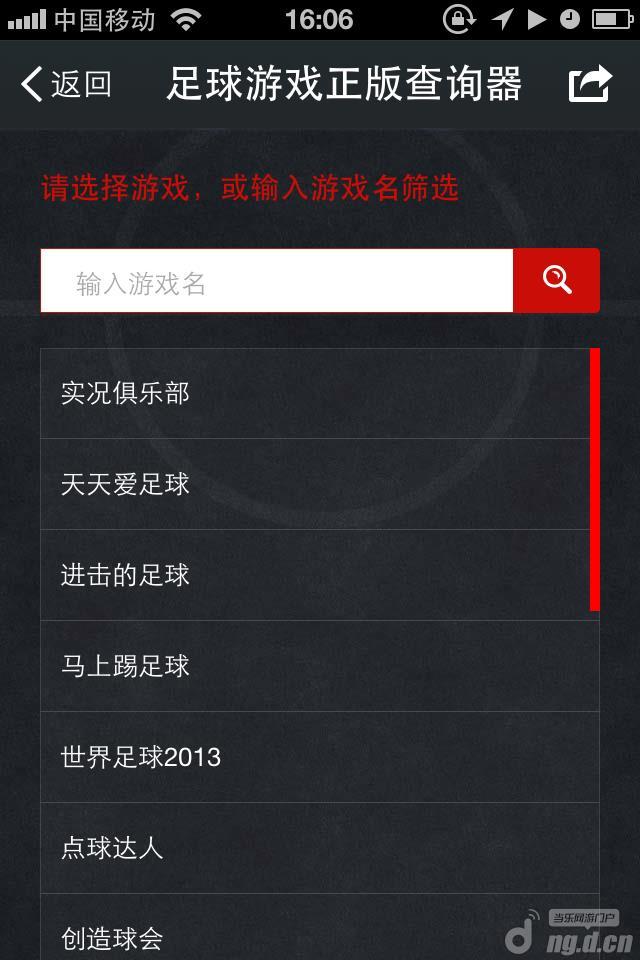Viewport: 640px width, 960px height.
Task: Select the 马上踢足球 entry
Action: (x=314, y=667)
